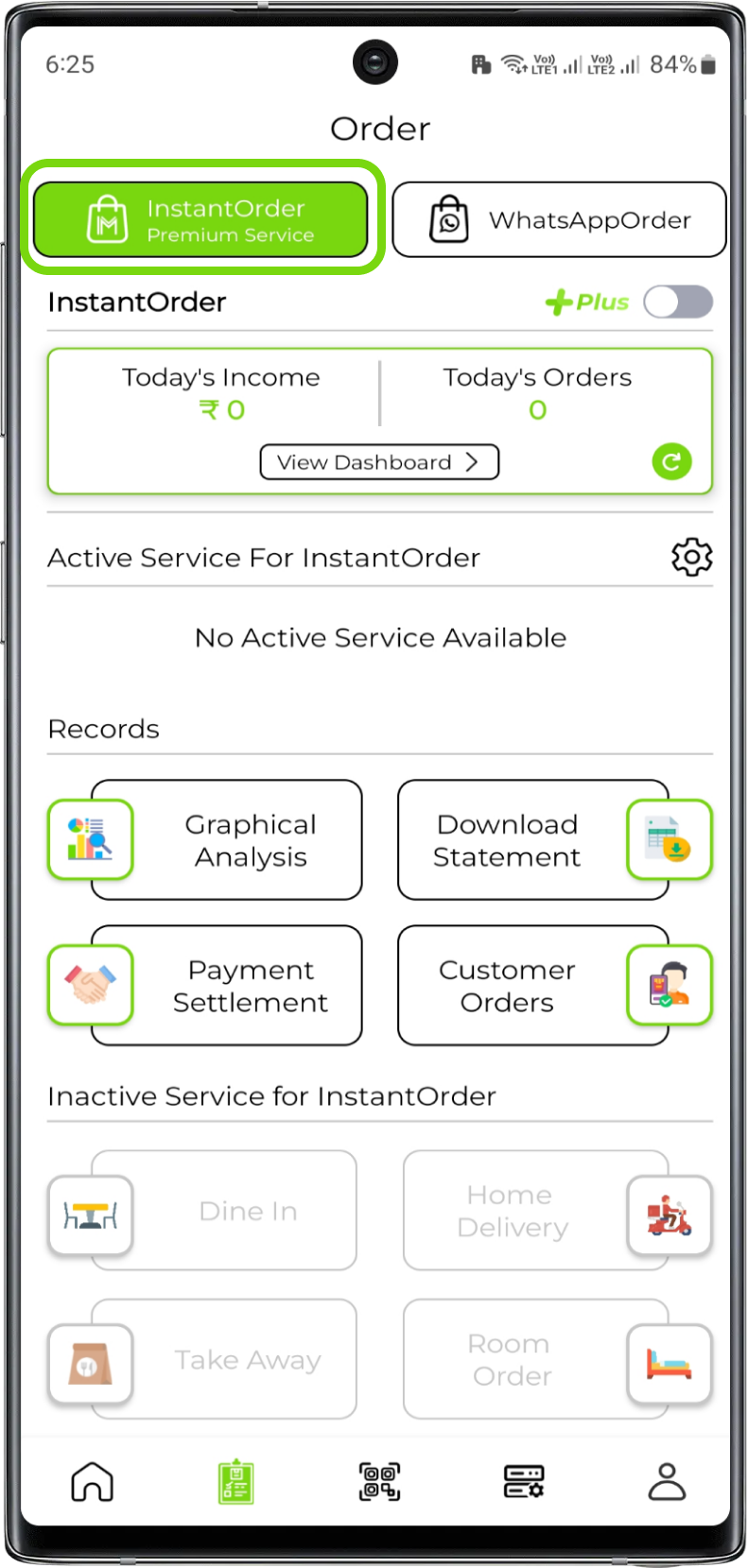The height and width of the screenshot is (1568, 748).
Task: Select the Dine In service
Action: pyautogui.click(x=224, y=1211)
